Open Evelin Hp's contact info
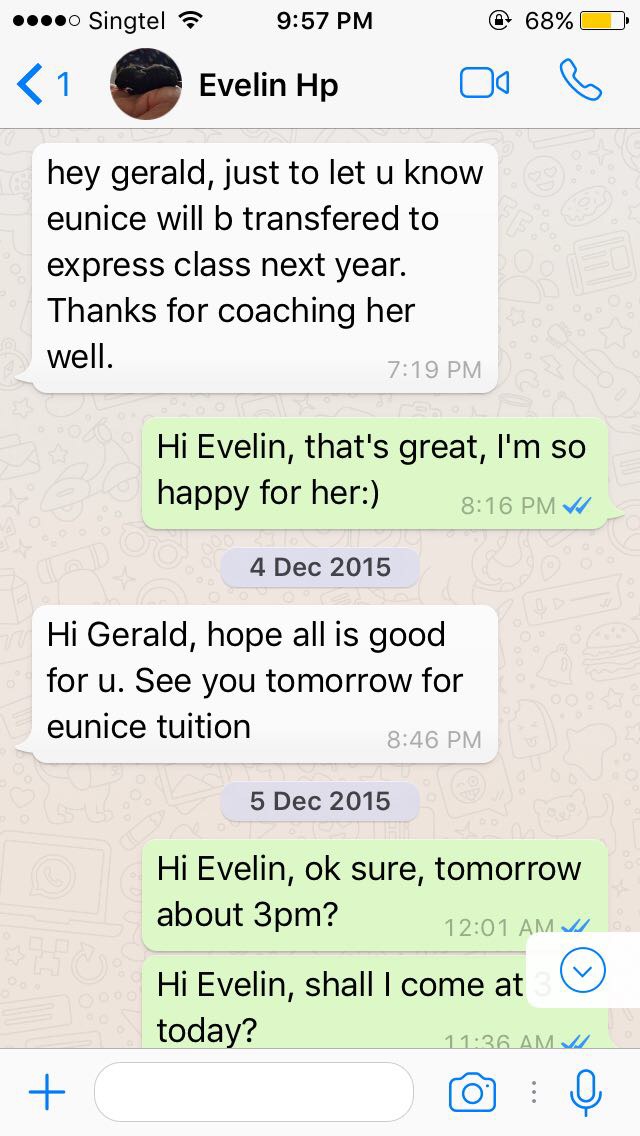640x1136 pixels. click(x=268, y=85)
